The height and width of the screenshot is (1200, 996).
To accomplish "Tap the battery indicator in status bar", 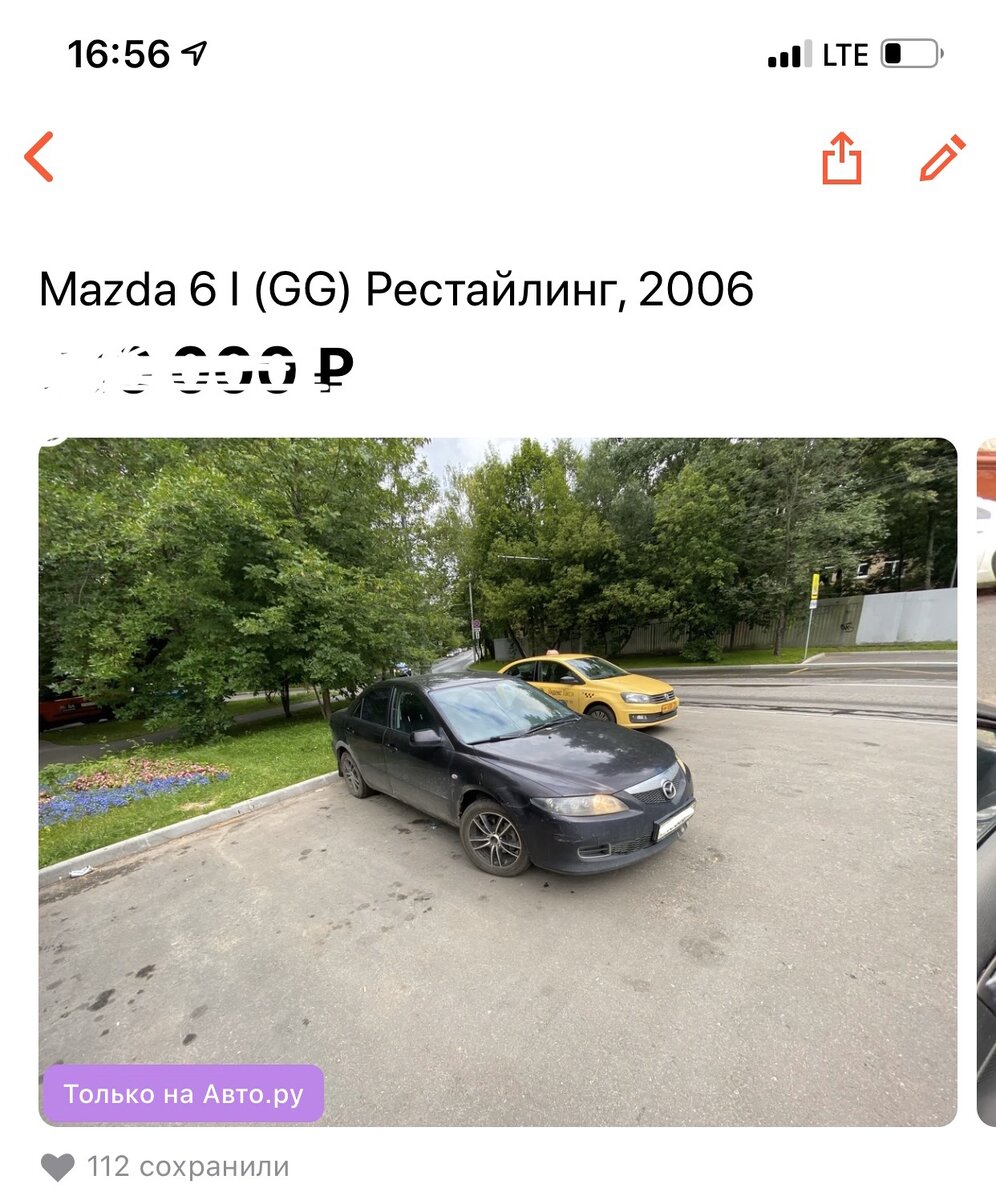I will (x=911, y=55).
